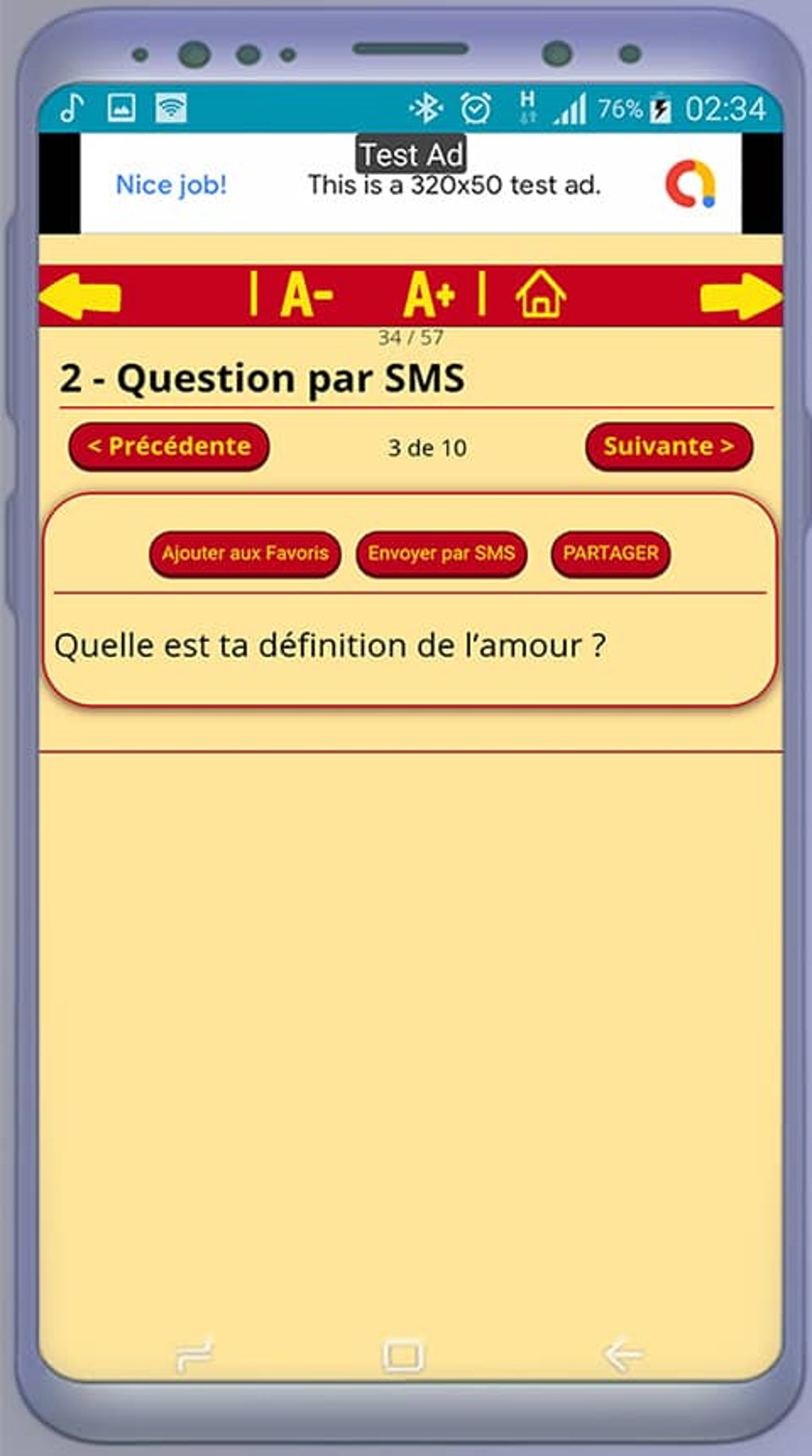
Task: Go to the previous page with left arrow
Action: pos(81,296)
